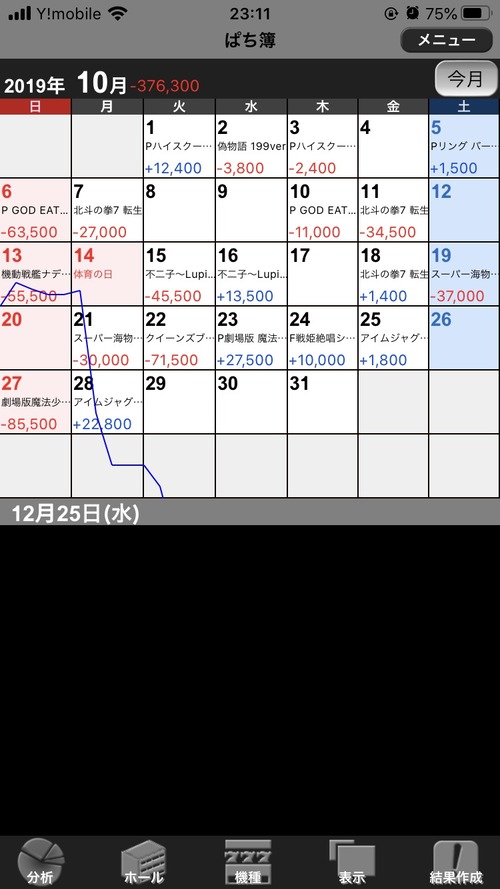Select October 1 with +12,400

(179, 146)
